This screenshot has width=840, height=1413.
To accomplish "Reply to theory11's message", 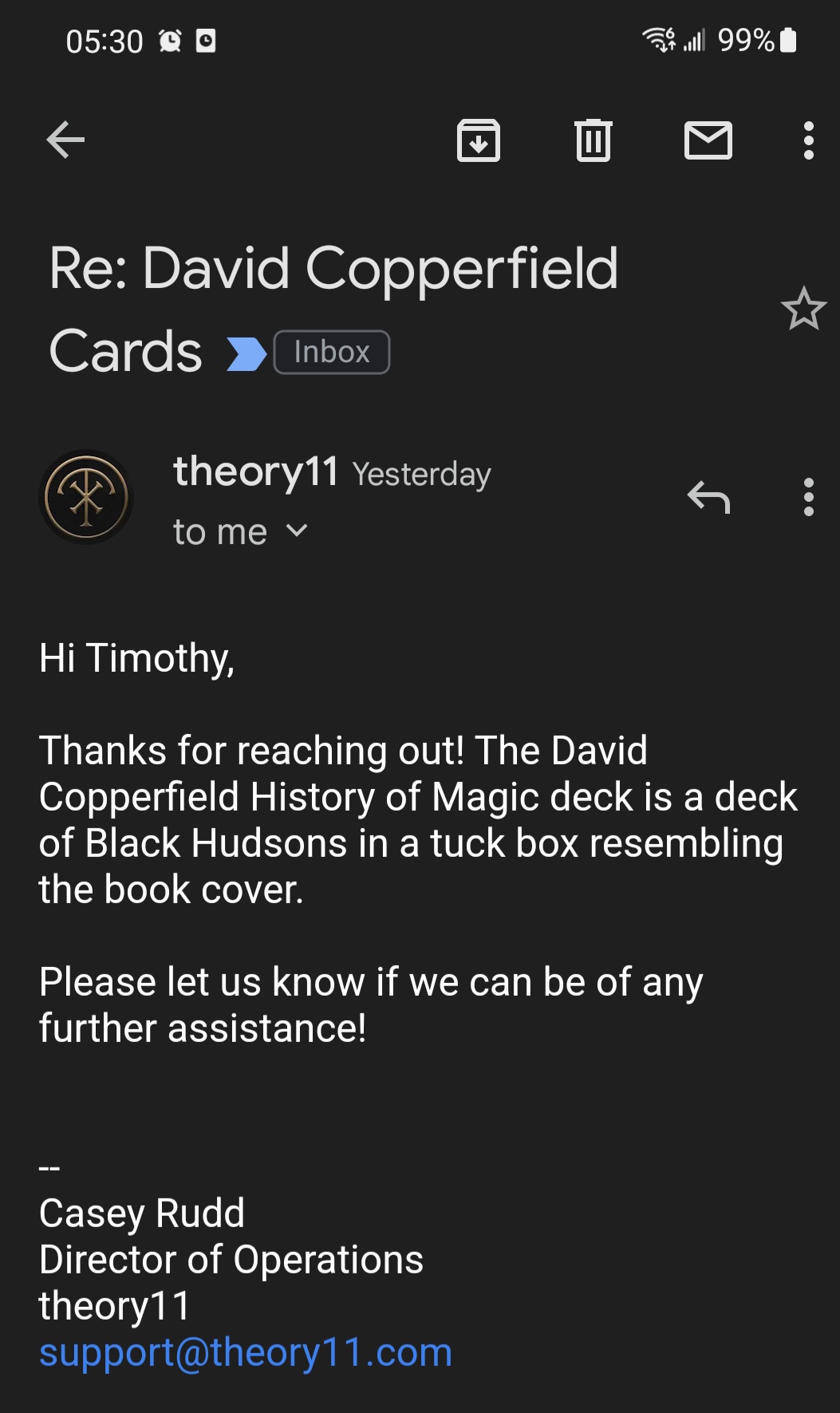I will [x=708, y=497].
